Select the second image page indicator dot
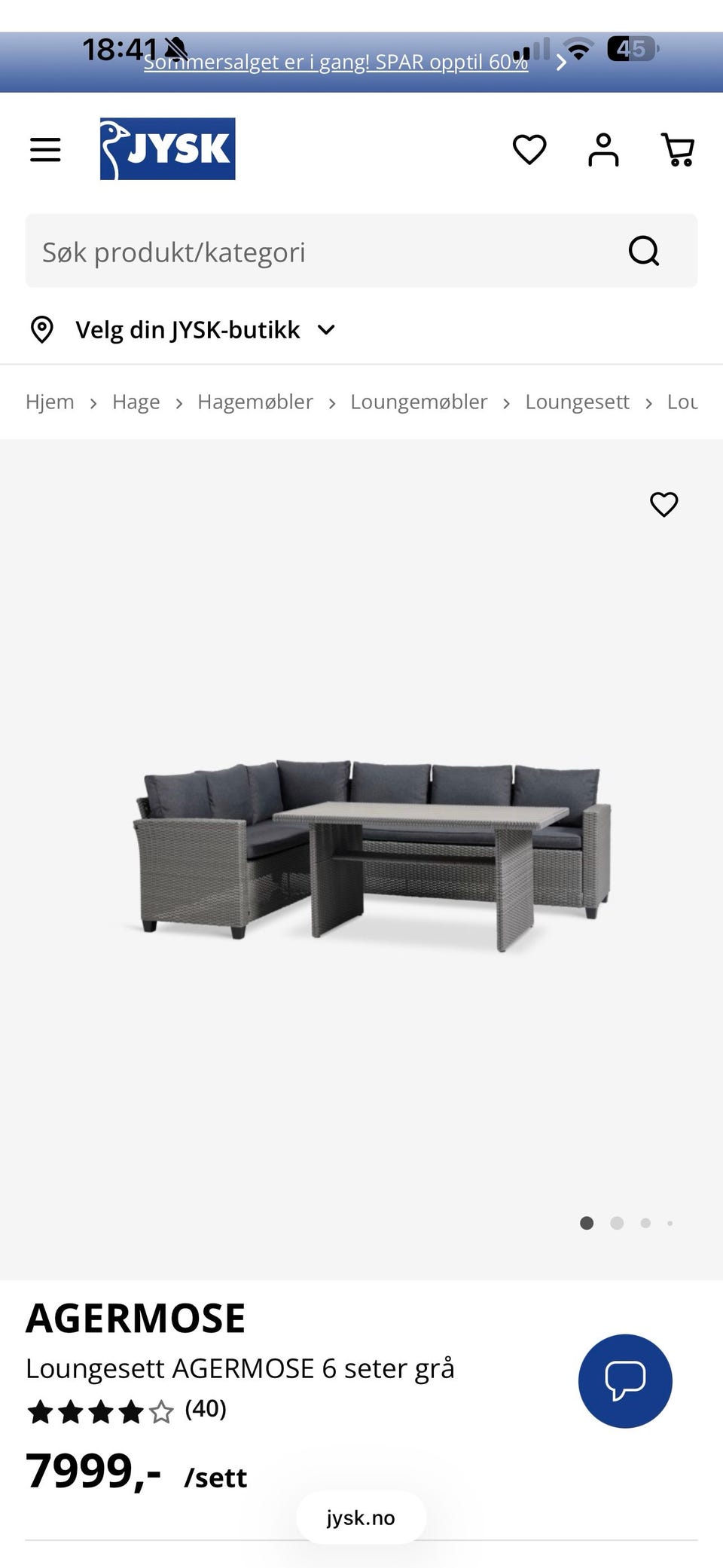 (617, 1223)
